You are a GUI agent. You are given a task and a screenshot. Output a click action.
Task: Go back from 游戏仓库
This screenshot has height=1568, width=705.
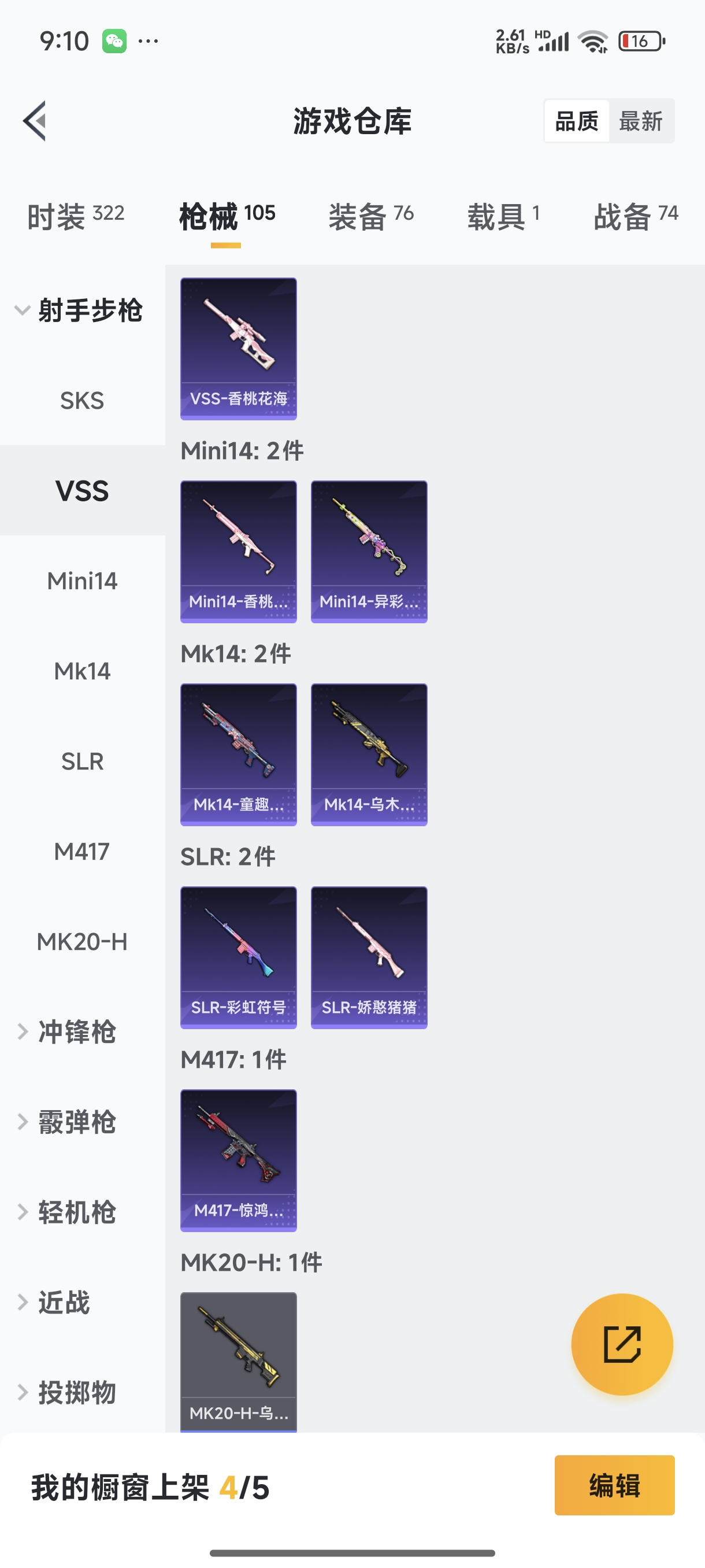[35, 120]
